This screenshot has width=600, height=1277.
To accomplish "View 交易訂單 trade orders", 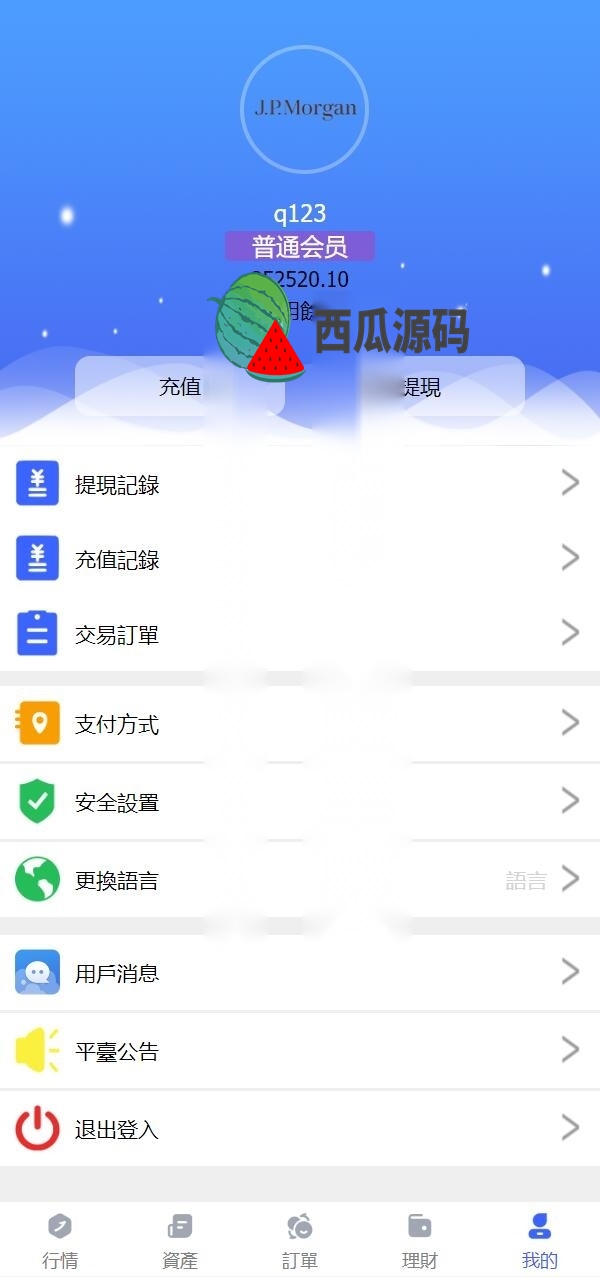I will point(300,634).
